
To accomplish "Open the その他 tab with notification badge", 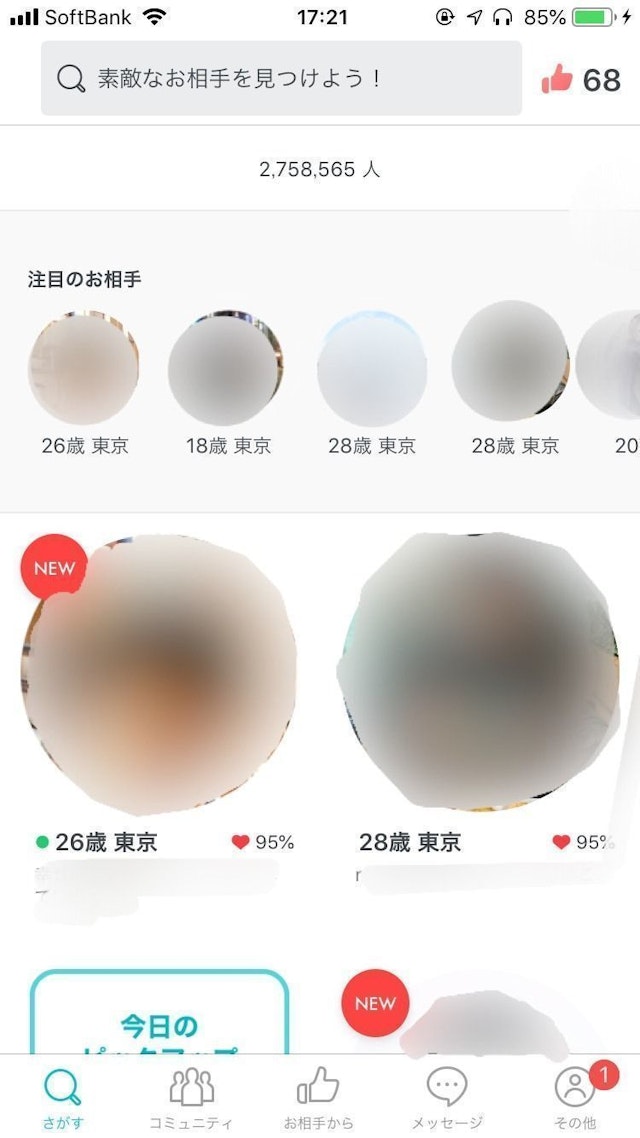I will (x=575, y=1098).
